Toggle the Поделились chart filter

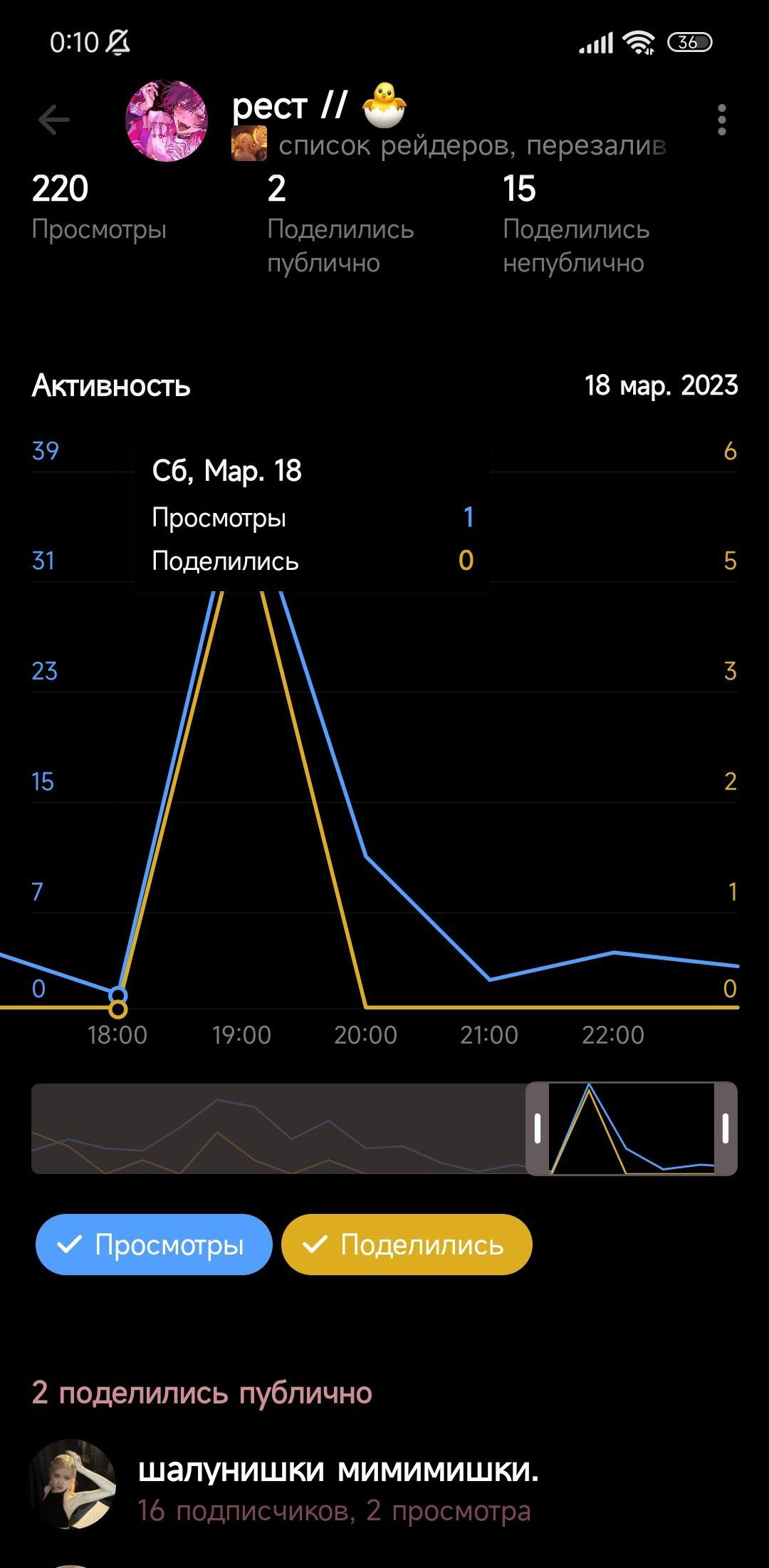[x=407, y=1245]
